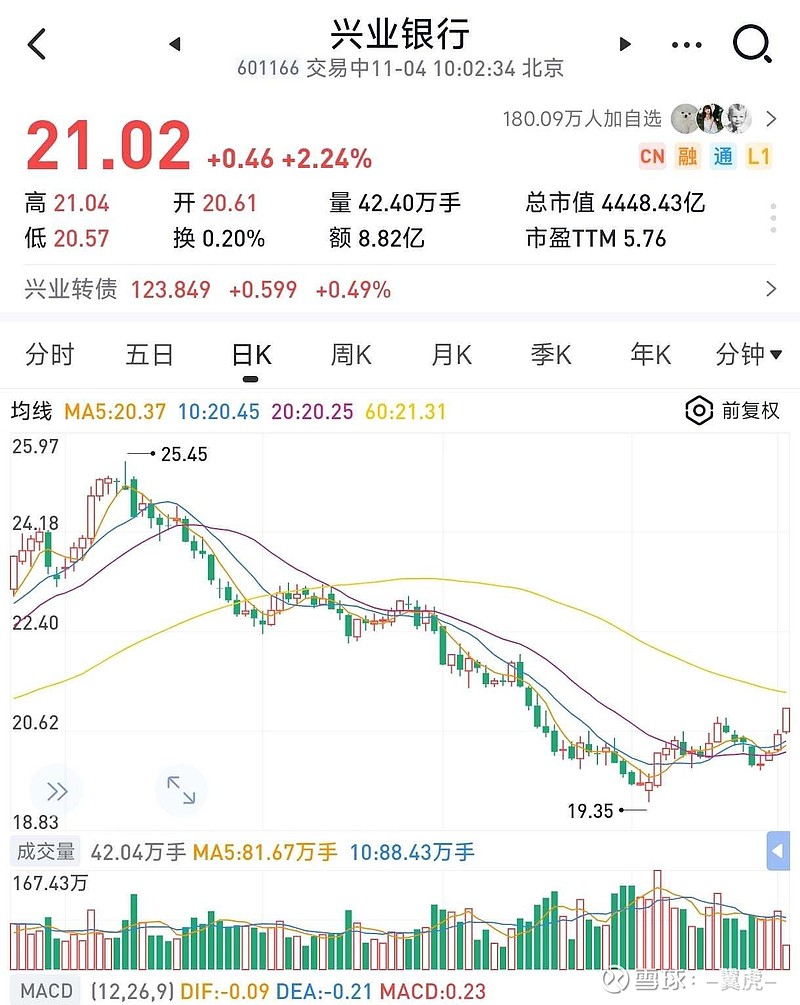Tap the double-arrow quick panel icon on chart

(57, 791)
